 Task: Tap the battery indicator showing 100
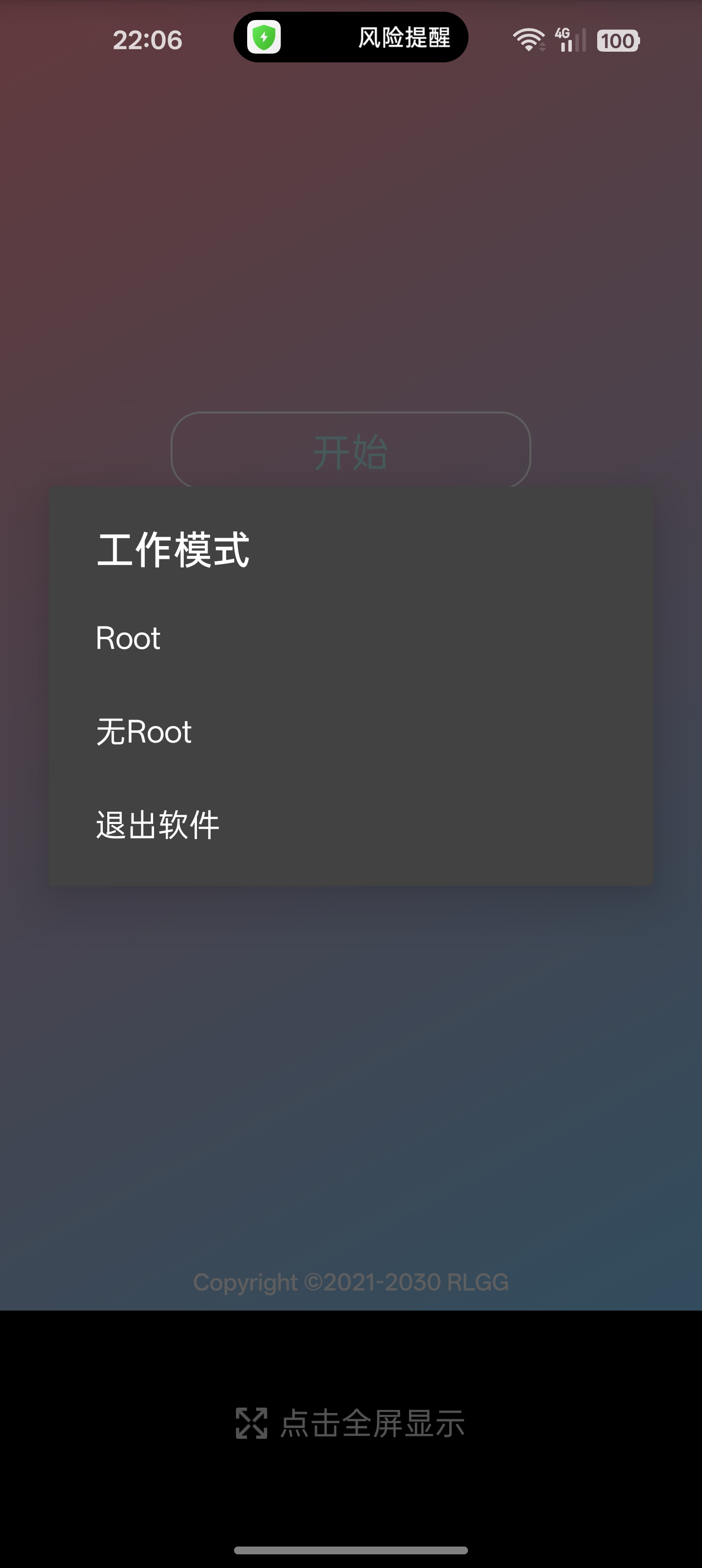tap(617, 41)
